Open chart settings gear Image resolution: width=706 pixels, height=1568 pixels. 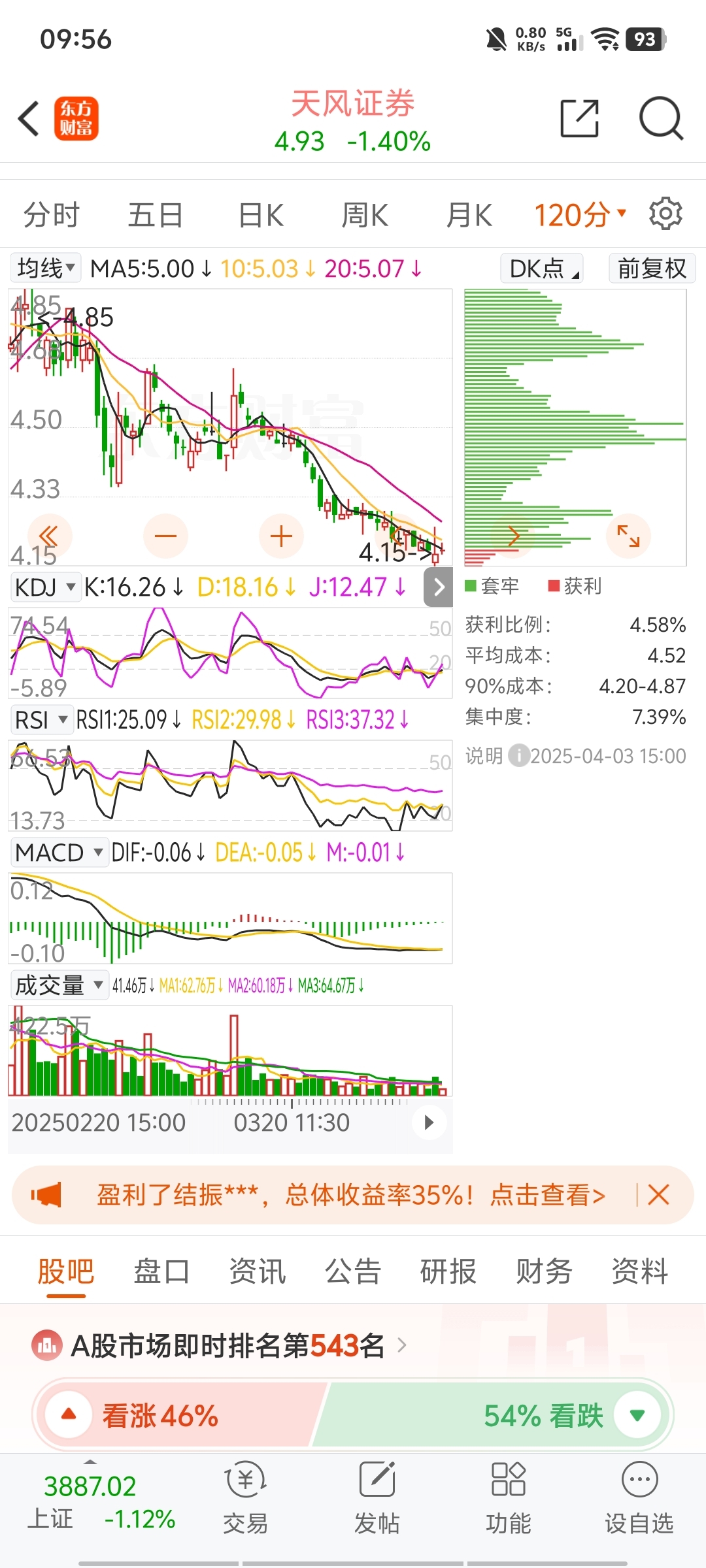click(665, 214)
